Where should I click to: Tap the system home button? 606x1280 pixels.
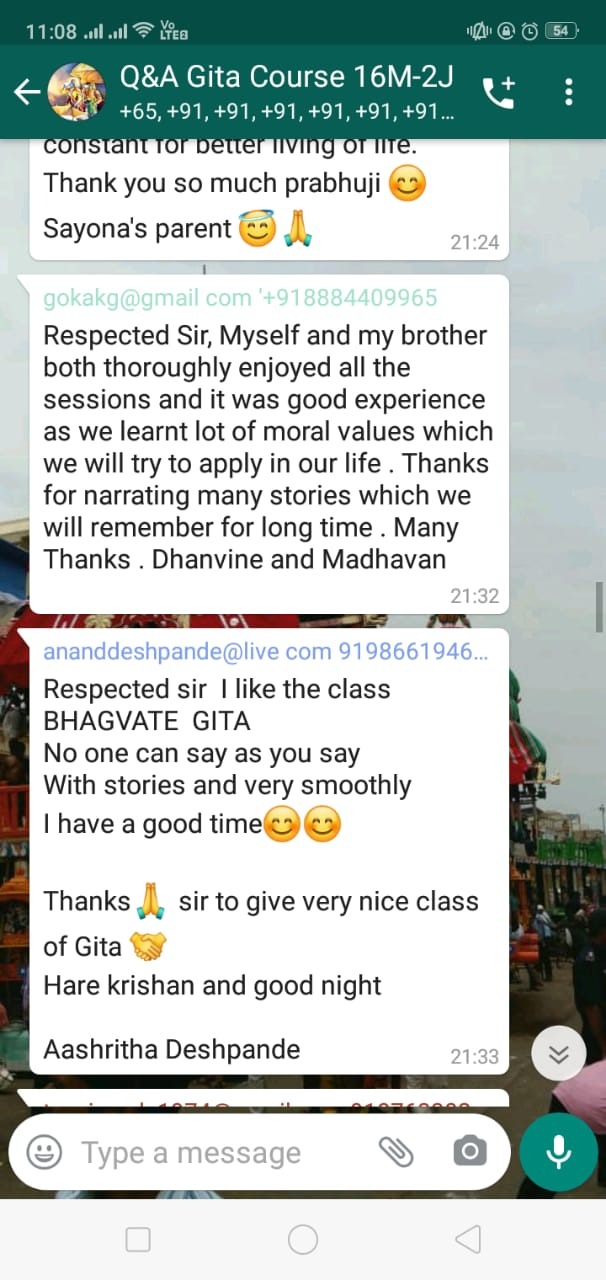(303, 1240)
